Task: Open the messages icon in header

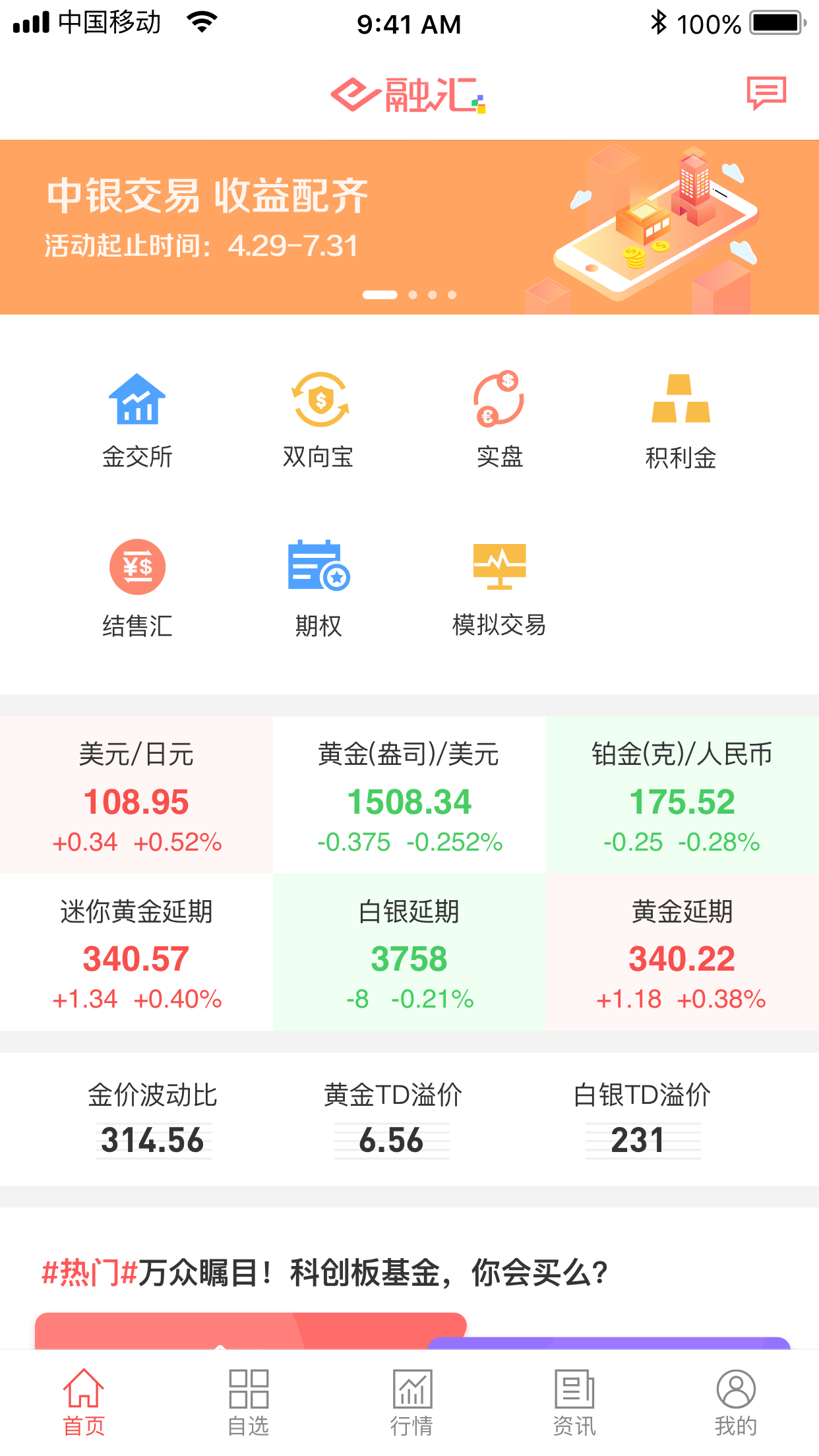Action: click(x=766, y=93)
